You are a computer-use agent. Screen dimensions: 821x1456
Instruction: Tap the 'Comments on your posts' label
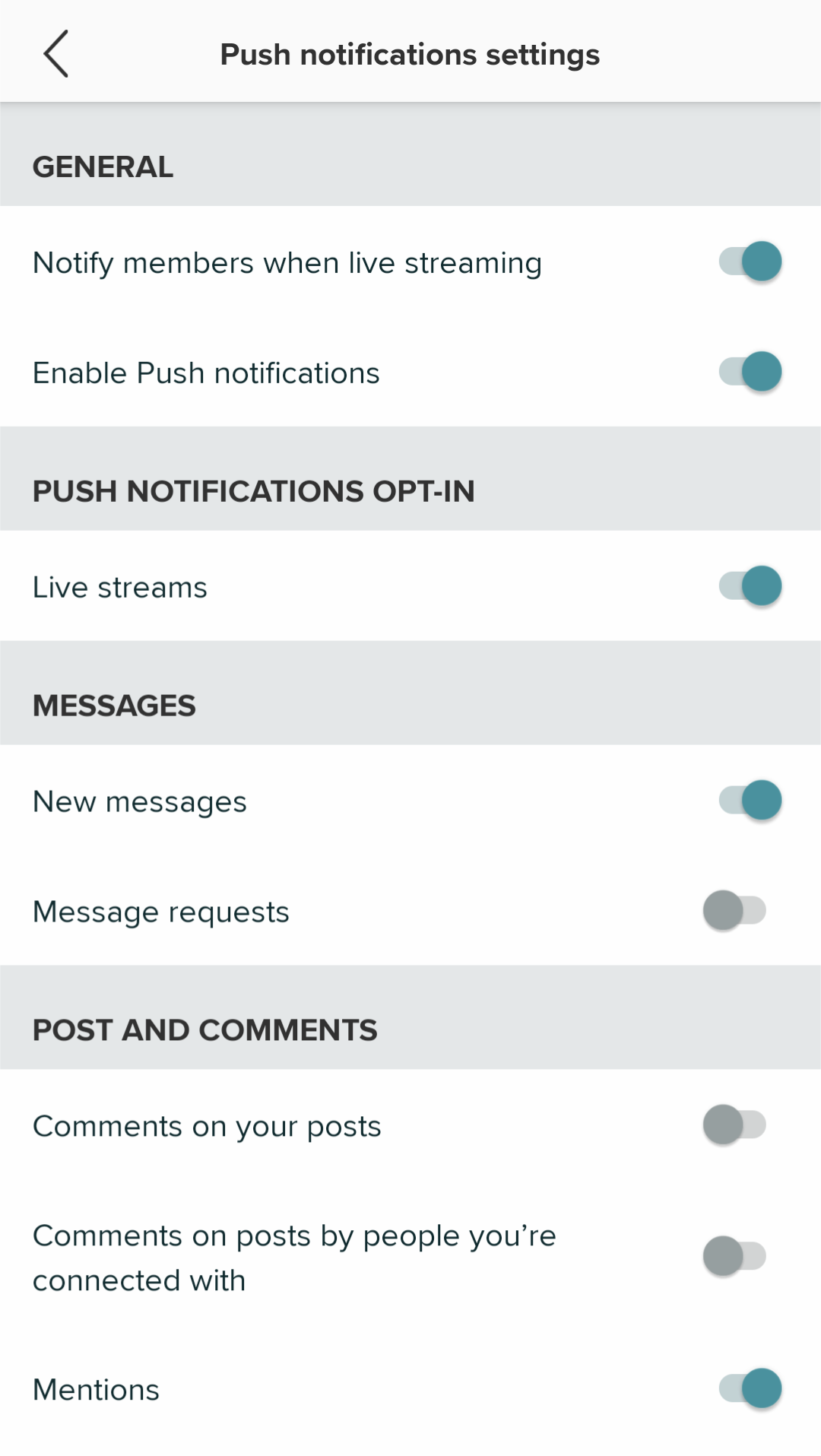(207, 1125)
